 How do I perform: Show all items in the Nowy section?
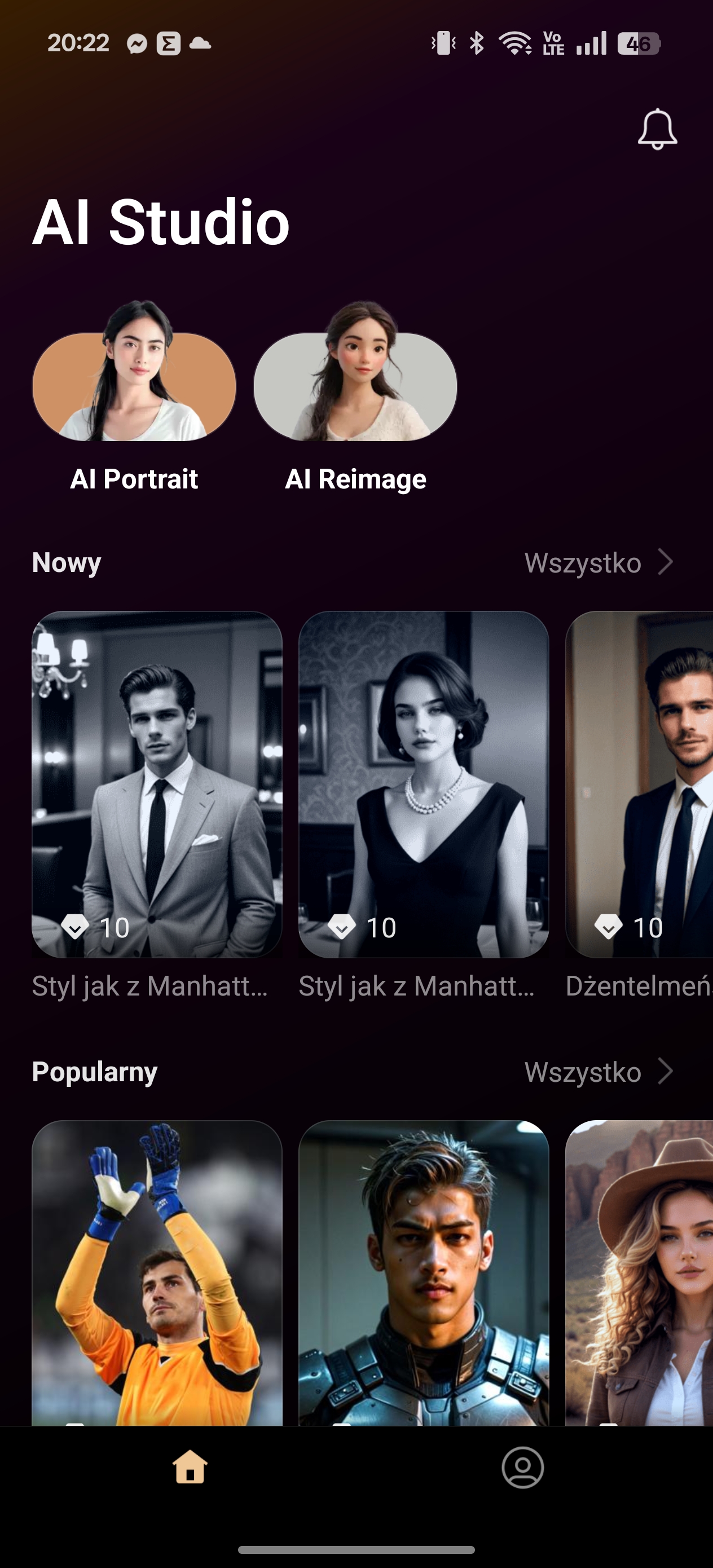[x=598, y=562]
